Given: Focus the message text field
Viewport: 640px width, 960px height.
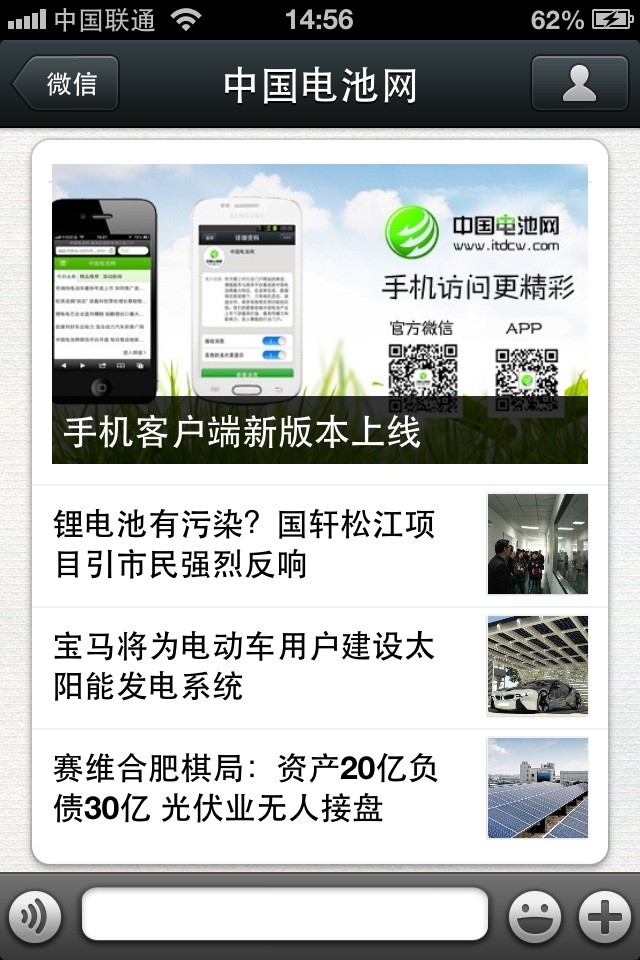Looking at the screenshot, I should coord(285,915).
